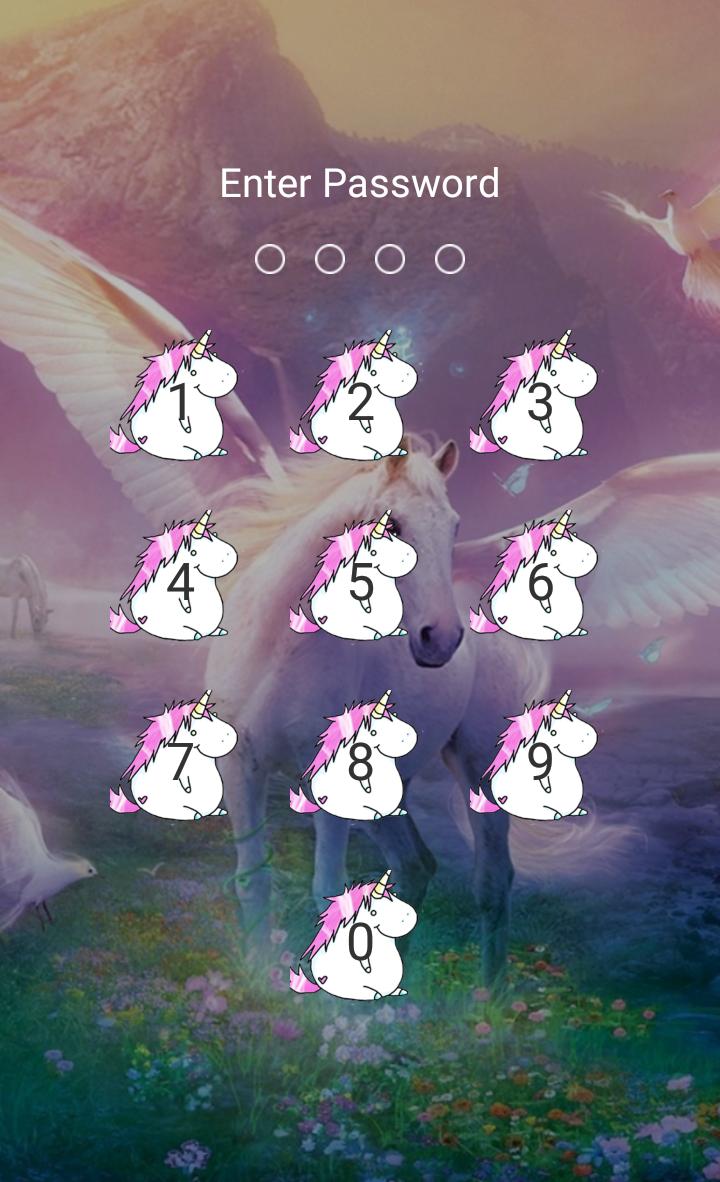Enter digit 2 on the keypad

359,402
